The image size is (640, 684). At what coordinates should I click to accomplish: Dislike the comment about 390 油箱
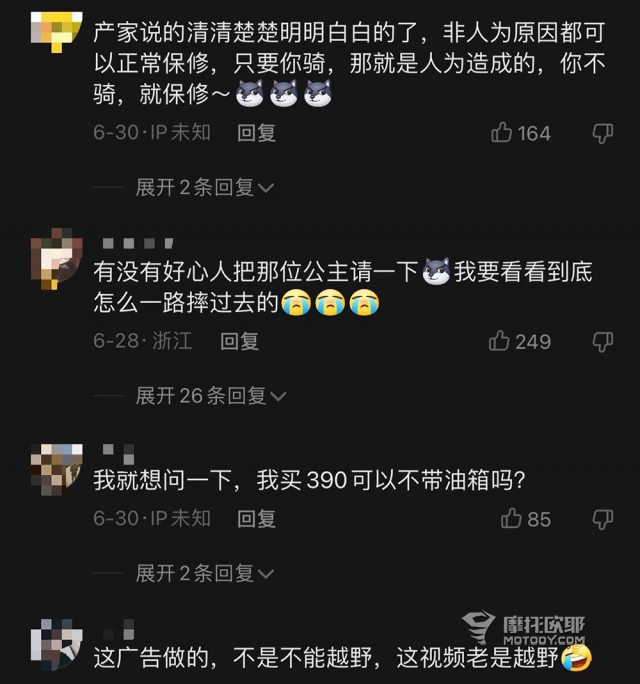tap(602, 518)
